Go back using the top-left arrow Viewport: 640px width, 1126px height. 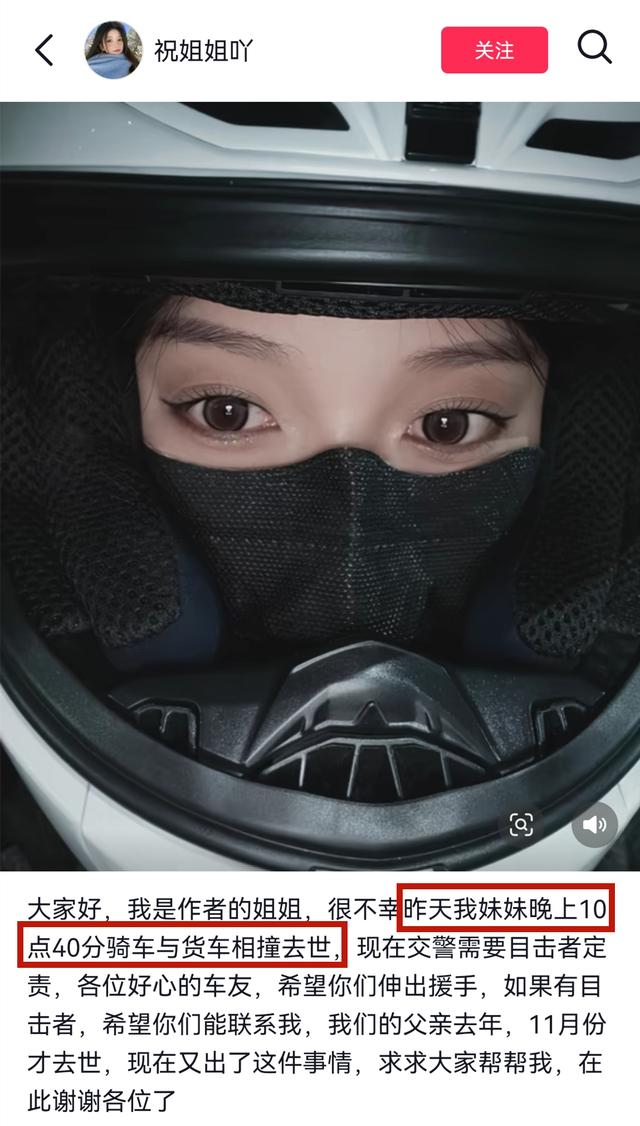[44, 50]
